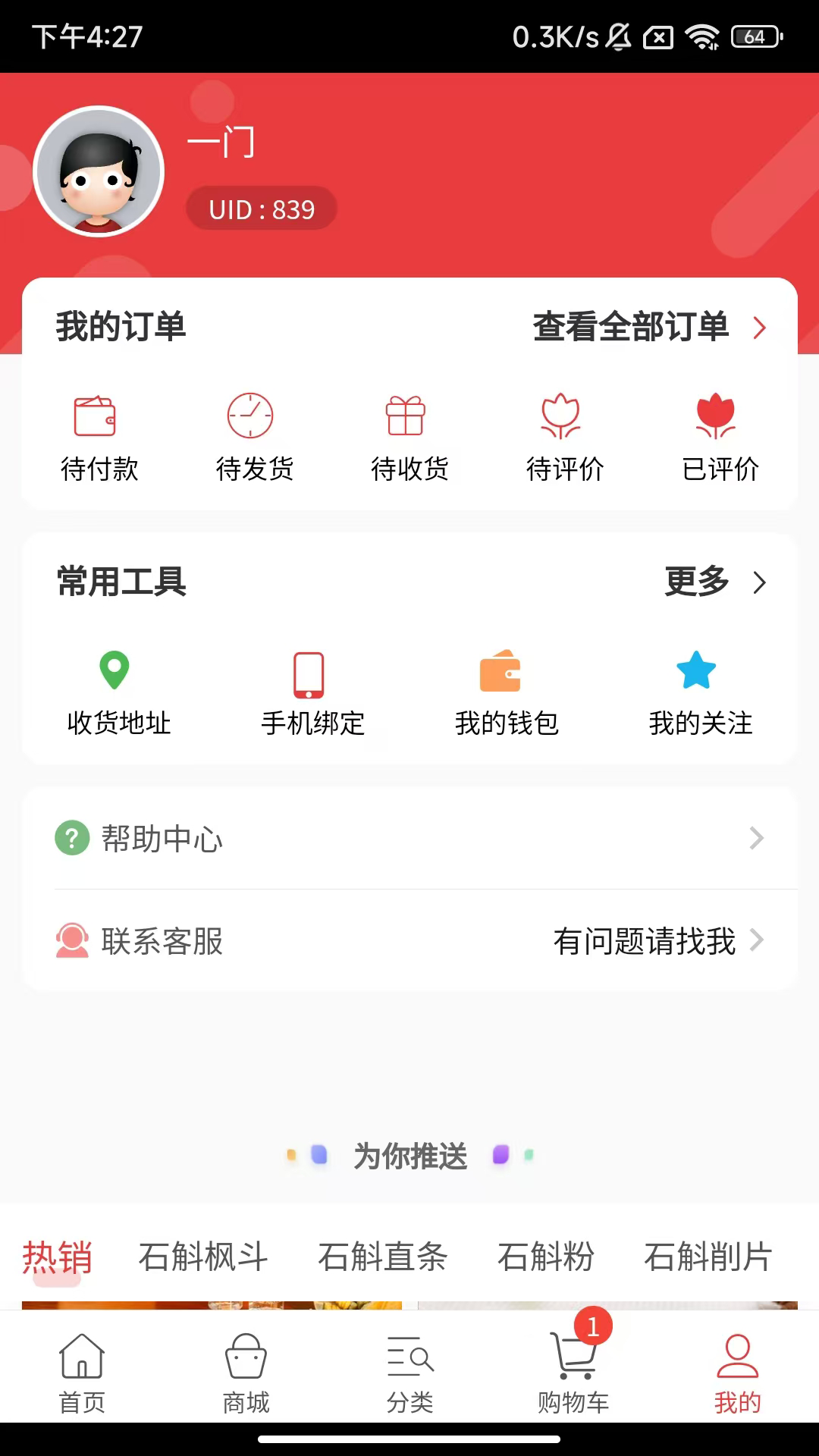
Task: Click the 我的关注 favorites star icon
Action: coord(698,670)
